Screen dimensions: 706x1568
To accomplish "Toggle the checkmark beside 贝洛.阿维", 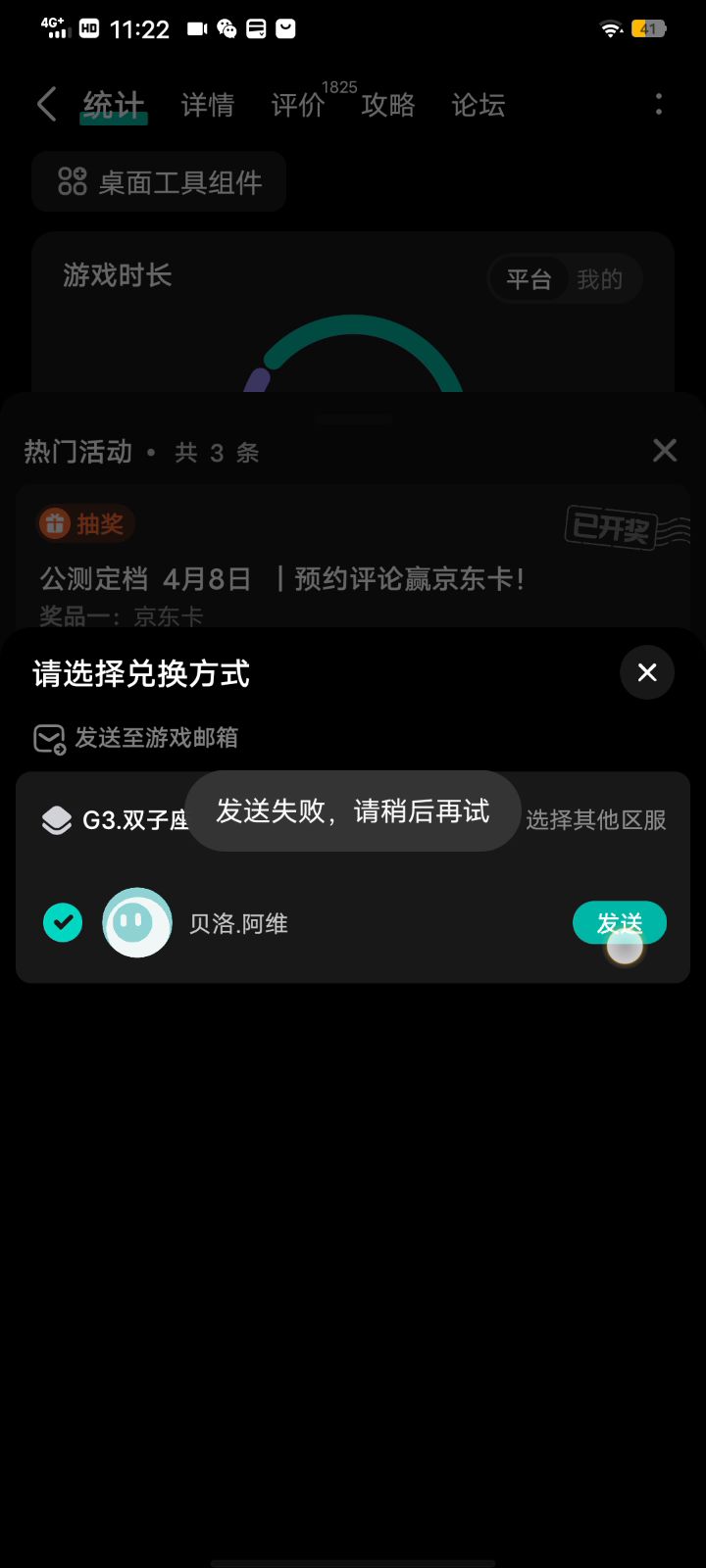I will (x=63, y=922).
